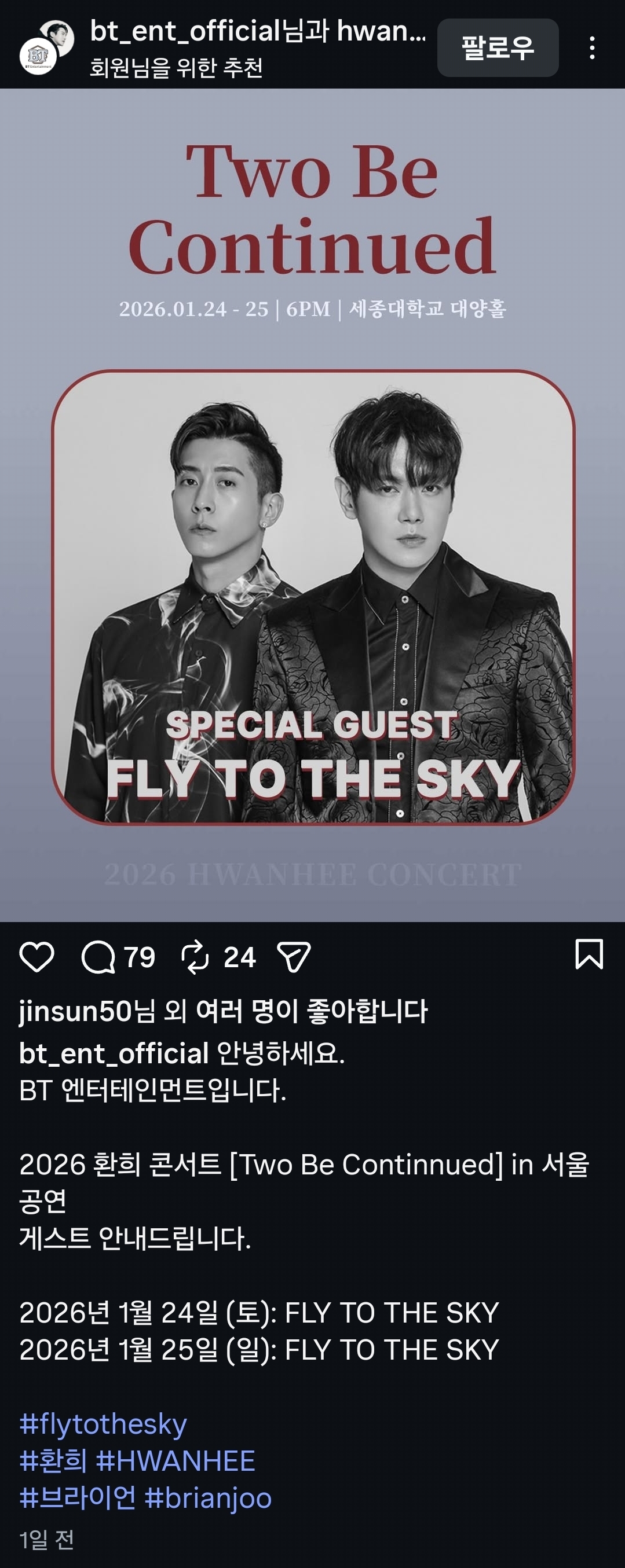Open the post's three-dot overflow menu
Screen dimensions: 625x1568
coord(591,47)
